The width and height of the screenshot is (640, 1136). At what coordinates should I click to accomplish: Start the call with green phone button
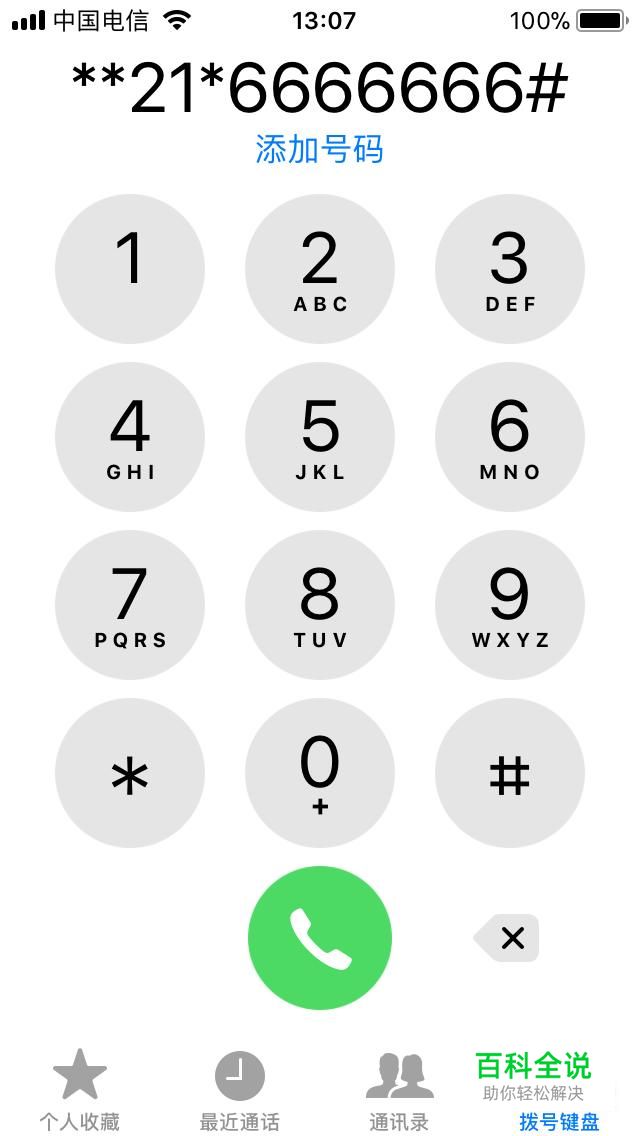[320, 938]
